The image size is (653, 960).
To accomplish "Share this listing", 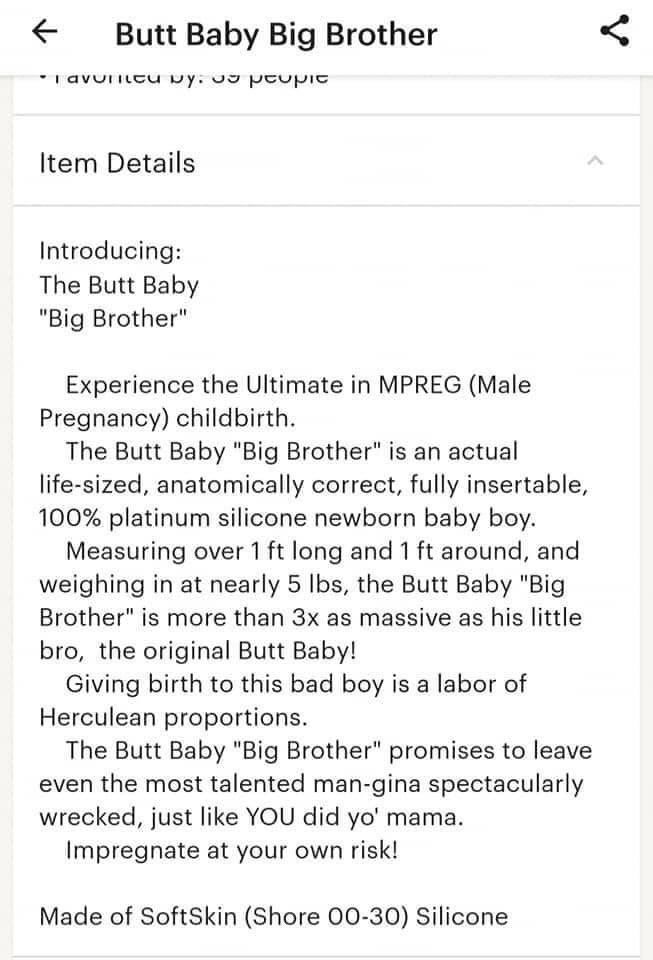I will pyautogui.click(x=612, y=34).
